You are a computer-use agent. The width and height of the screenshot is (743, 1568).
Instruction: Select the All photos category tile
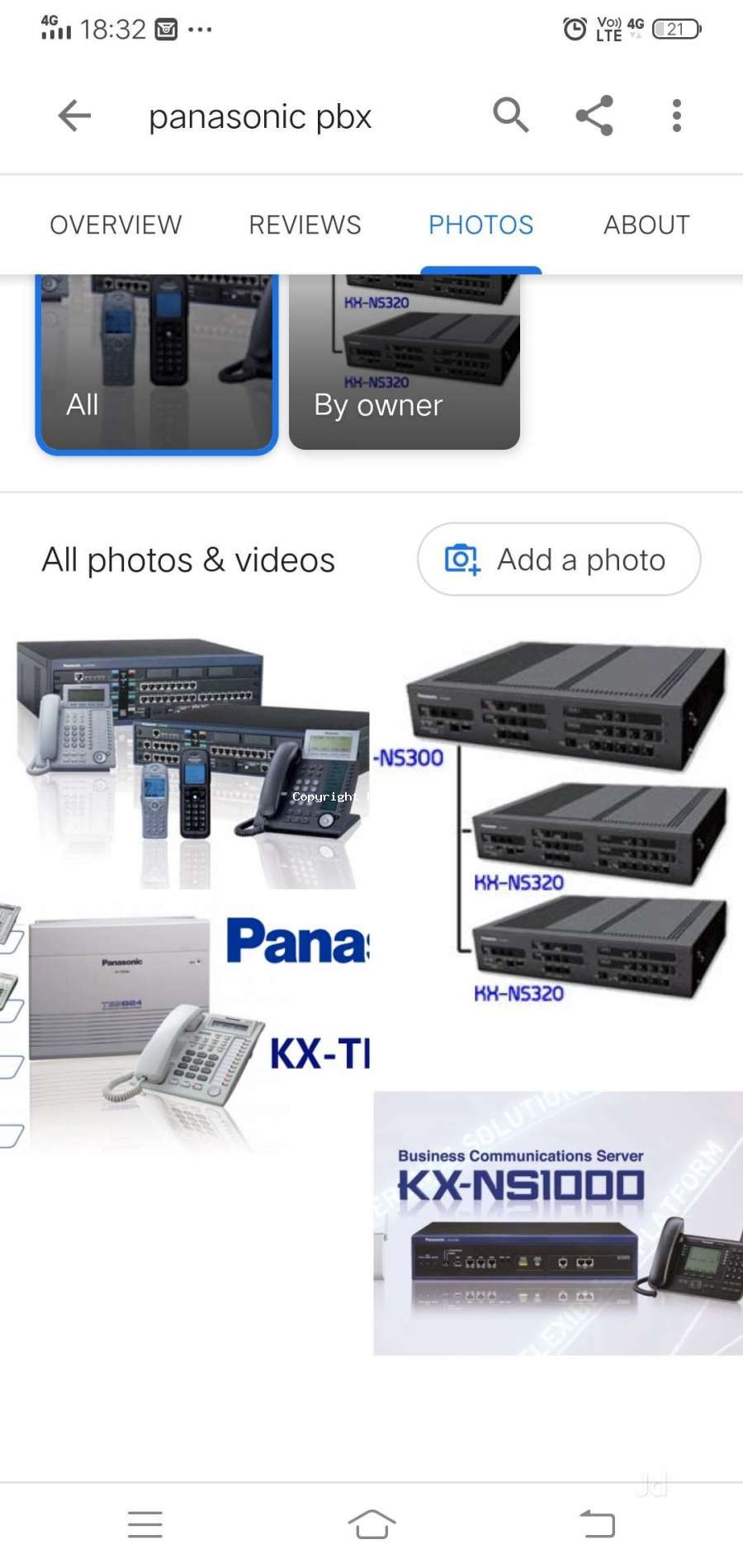pyautogui.click(x=157, y=363)
